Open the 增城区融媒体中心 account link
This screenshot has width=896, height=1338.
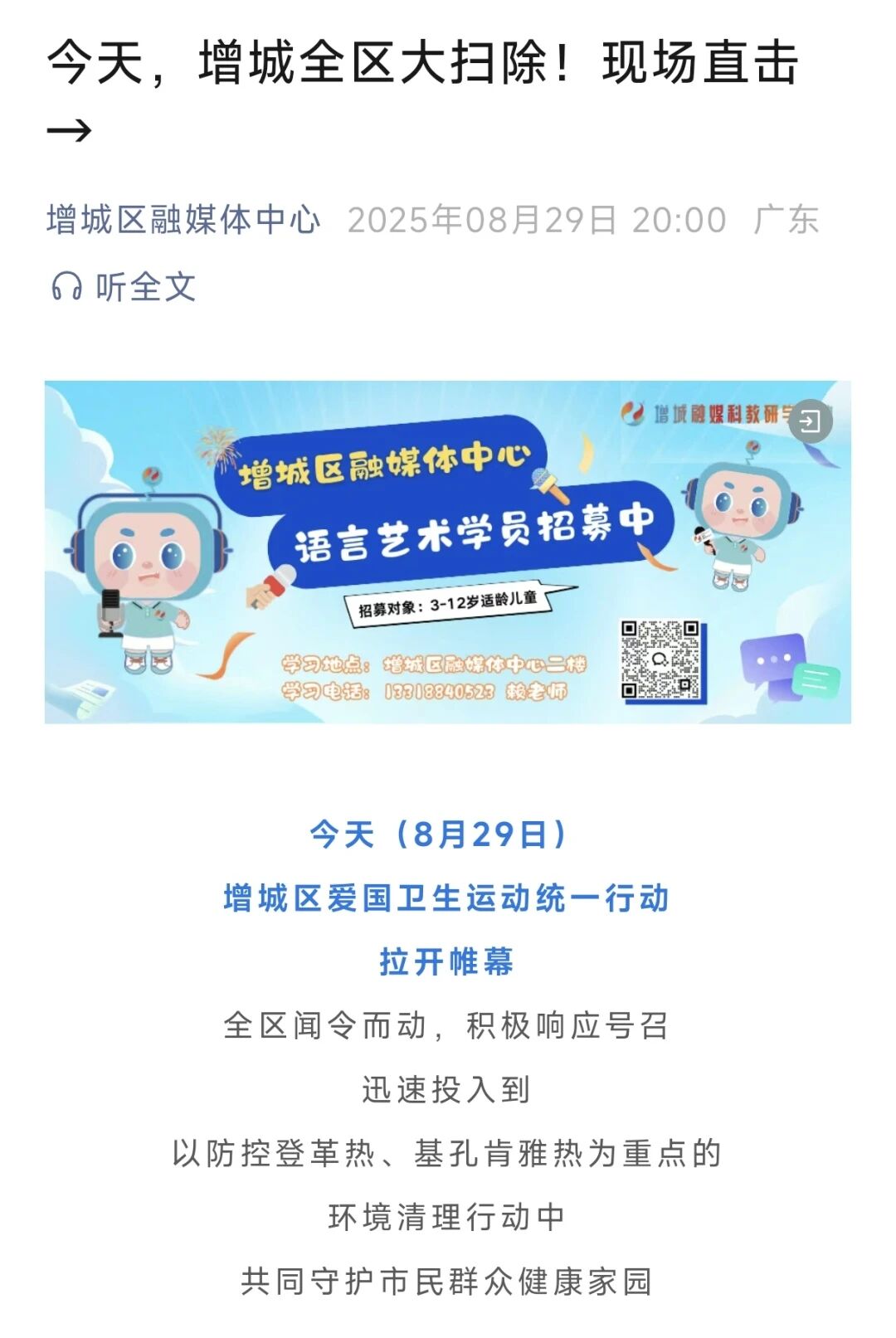[183, 220]
